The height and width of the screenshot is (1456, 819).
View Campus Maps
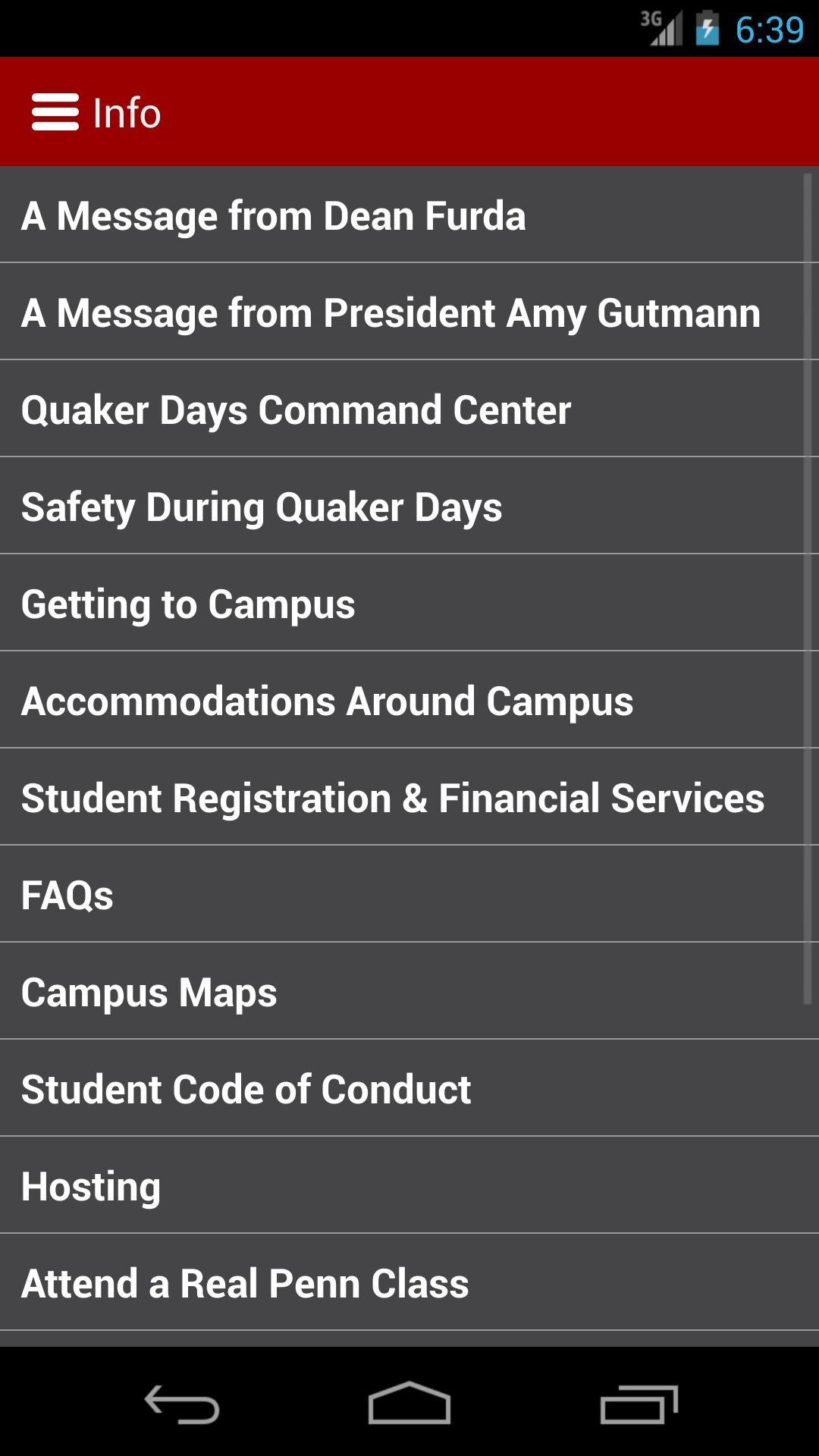(149, 992)
